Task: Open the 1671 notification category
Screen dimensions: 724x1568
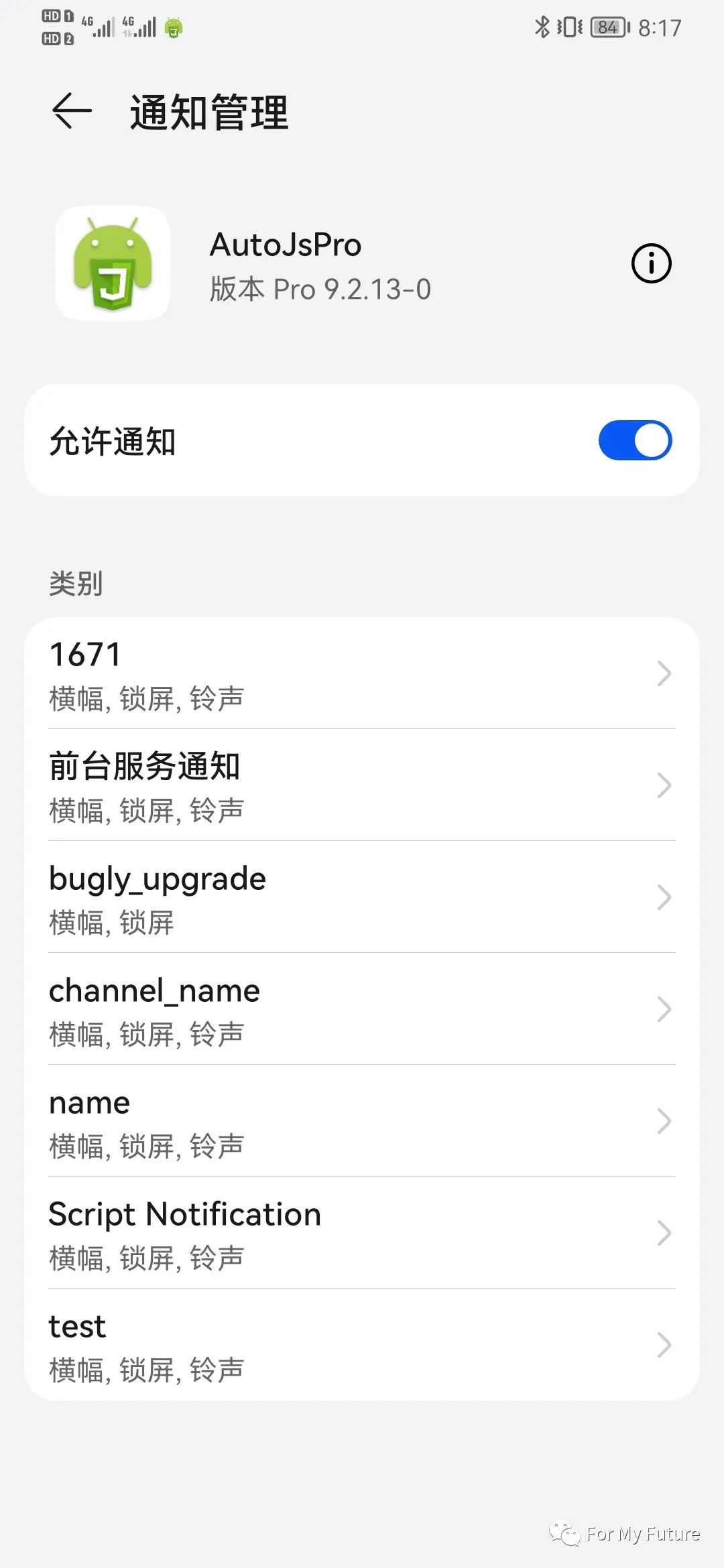Action: (x=362, y=673)
